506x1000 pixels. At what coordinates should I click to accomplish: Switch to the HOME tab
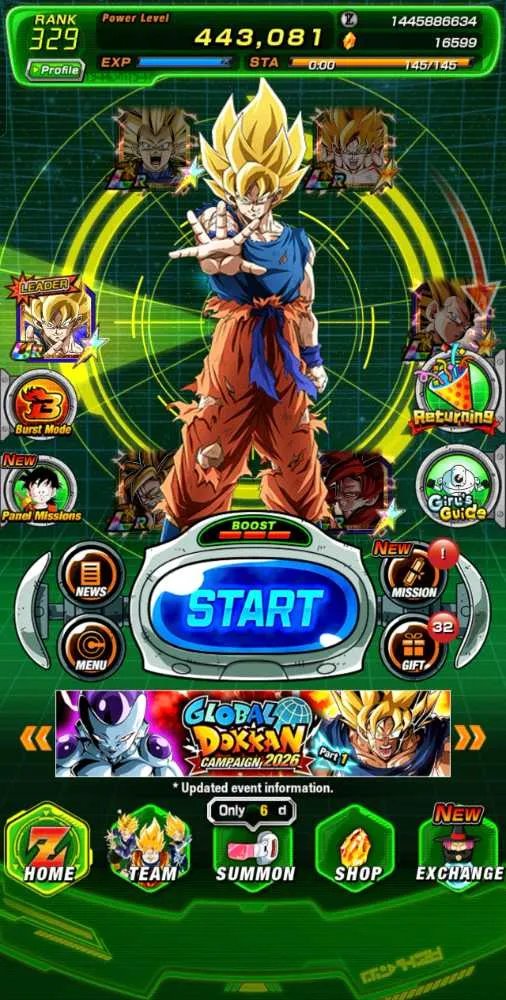[48, 849]
